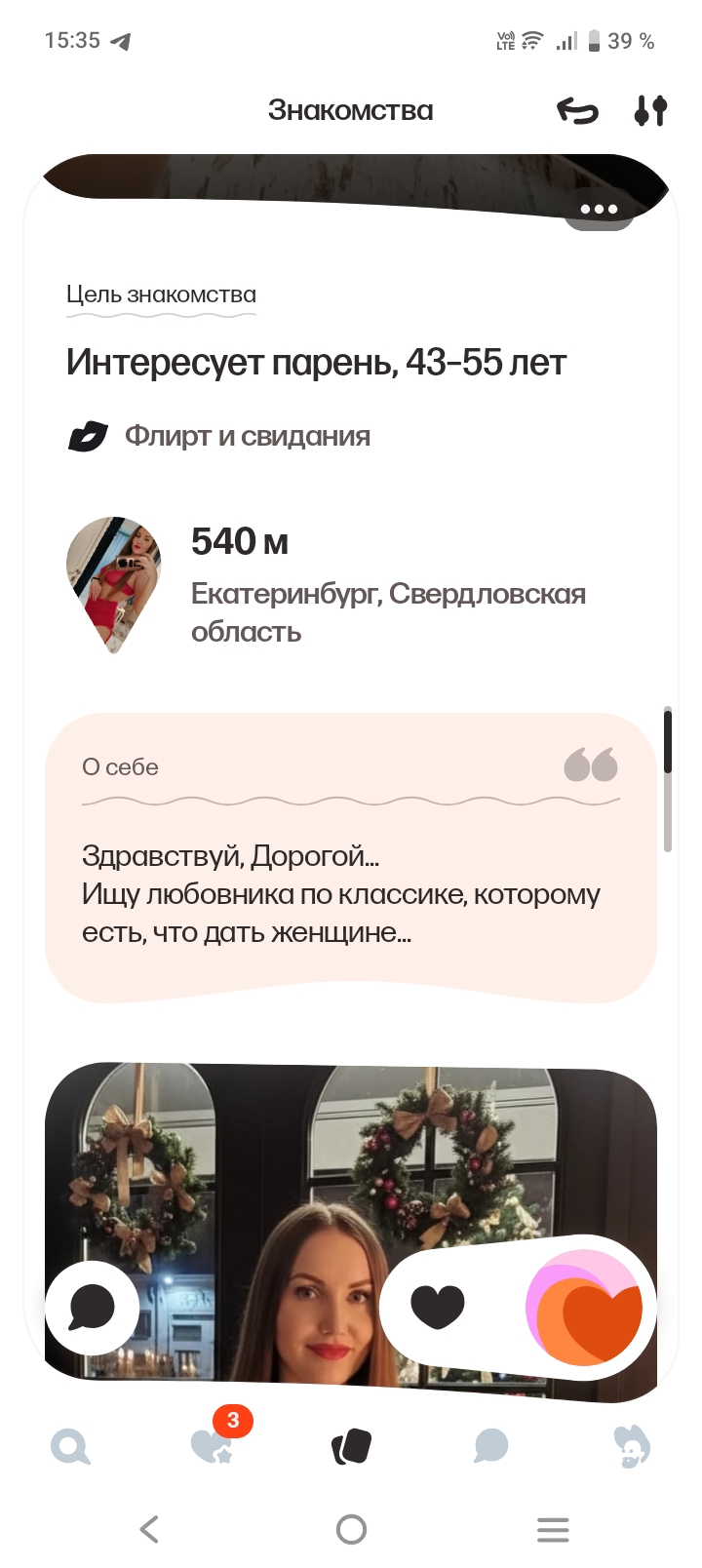Like this profile with the black heart

pos(438,1308)
